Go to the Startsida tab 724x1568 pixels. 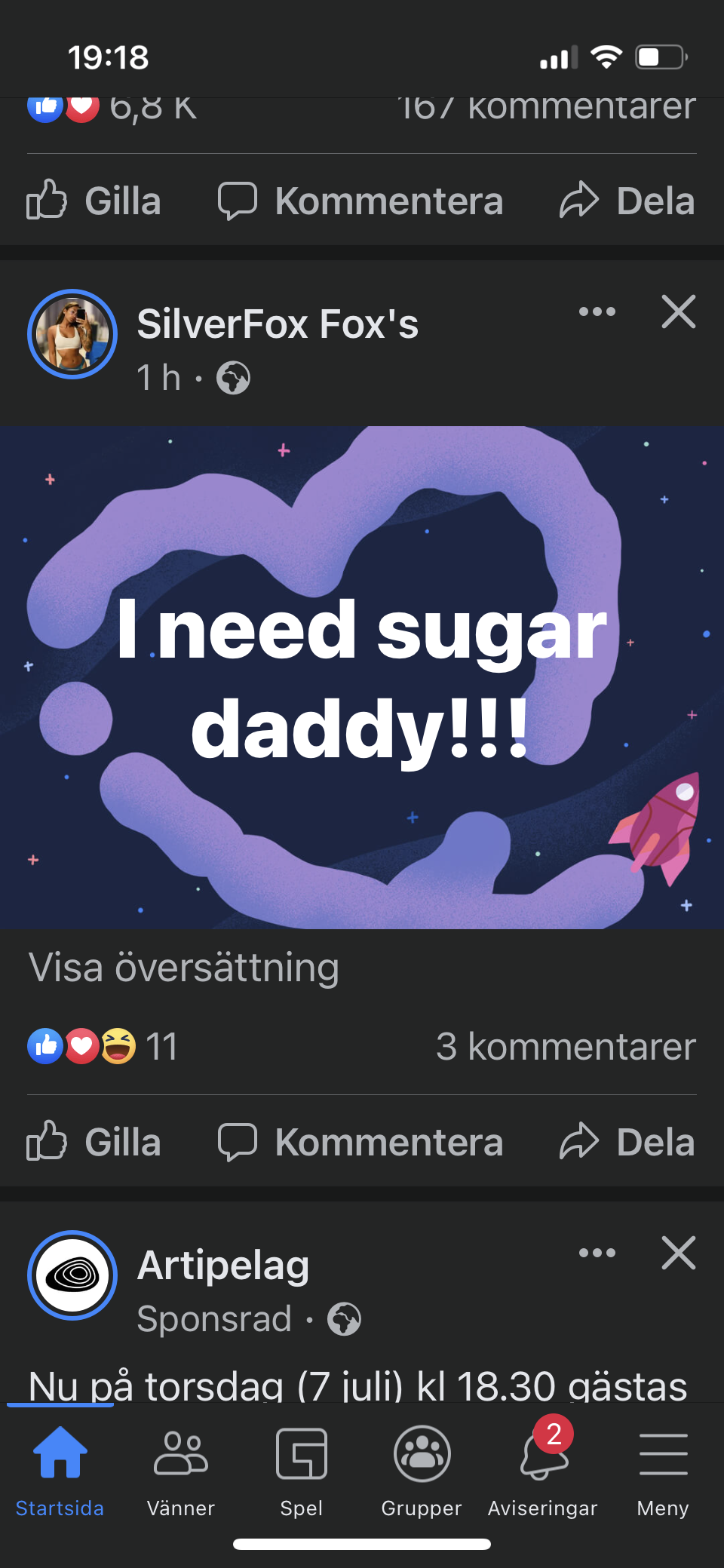point(60,1471)
